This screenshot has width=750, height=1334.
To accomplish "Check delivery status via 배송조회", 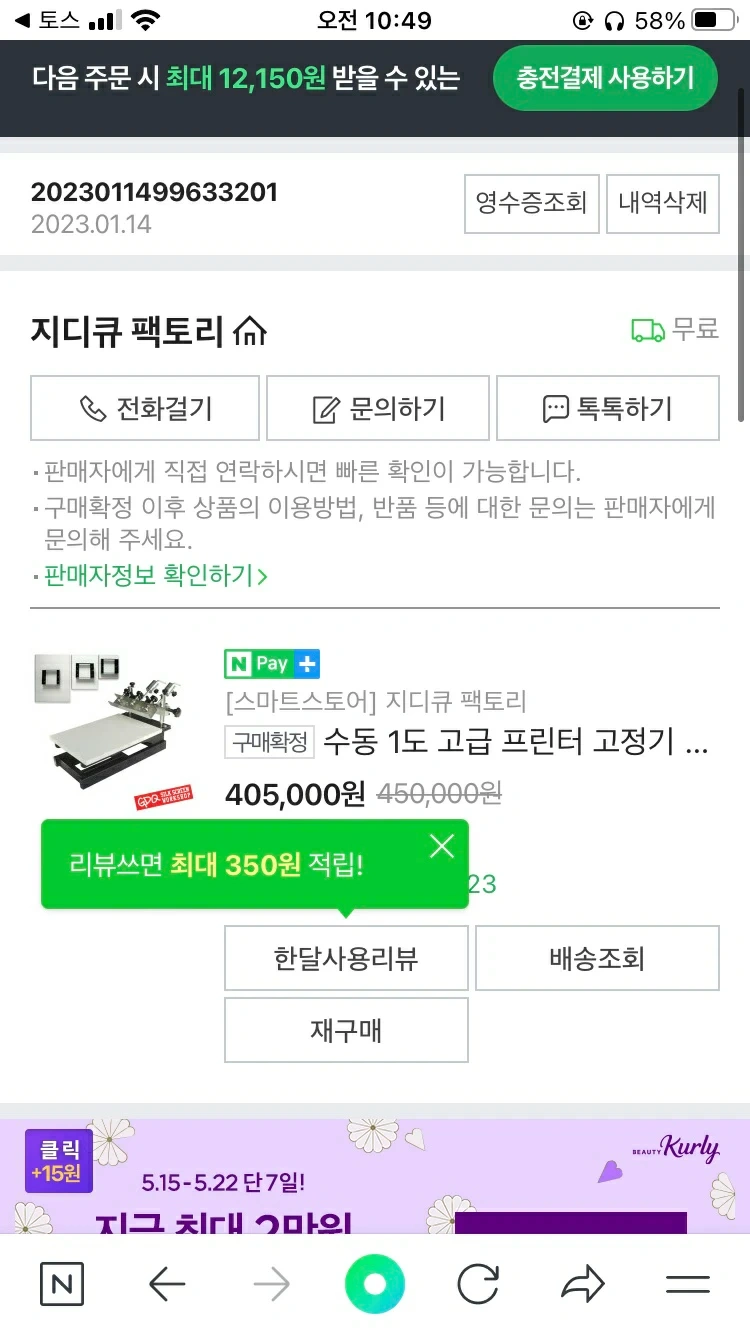I will point(597,958).
